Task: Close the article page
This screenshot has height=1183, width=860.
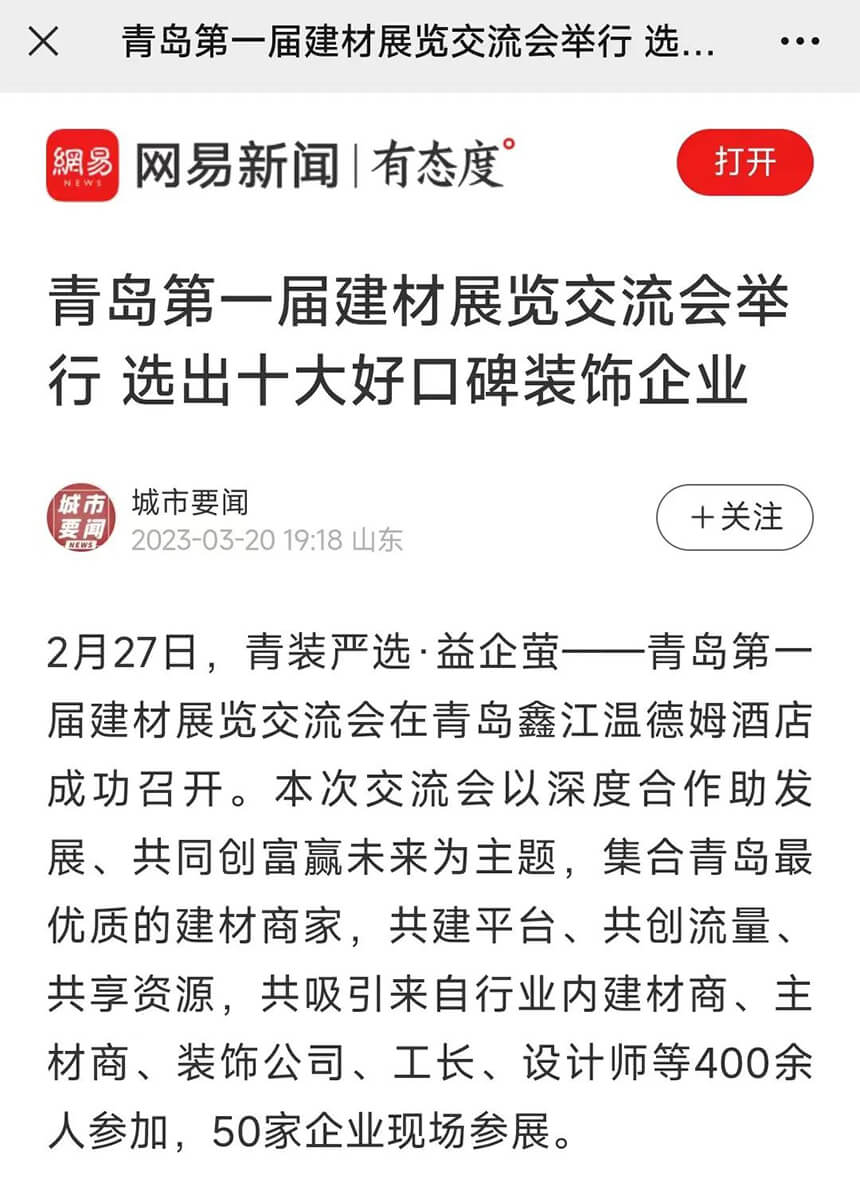Action: 44,43
